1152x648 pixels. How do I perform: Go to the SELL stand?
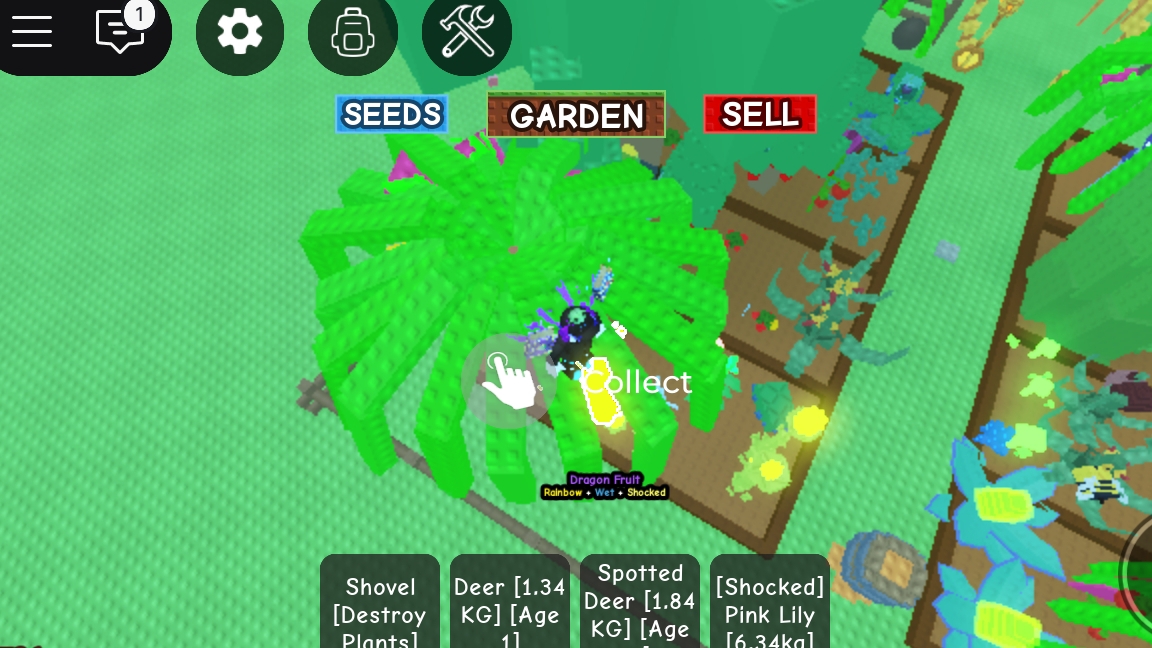[x=759, y=115]
